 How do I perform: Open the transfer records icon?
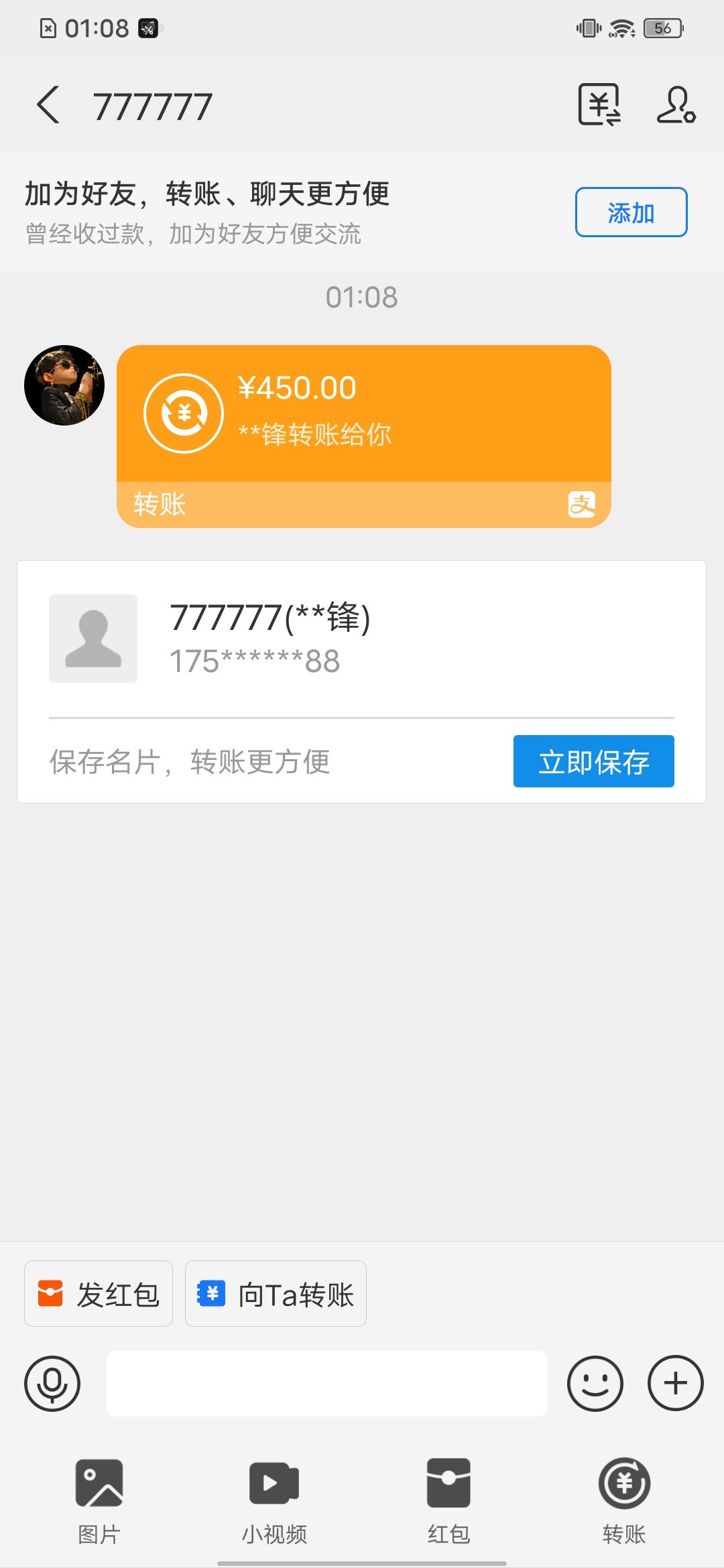click(599, 105)
